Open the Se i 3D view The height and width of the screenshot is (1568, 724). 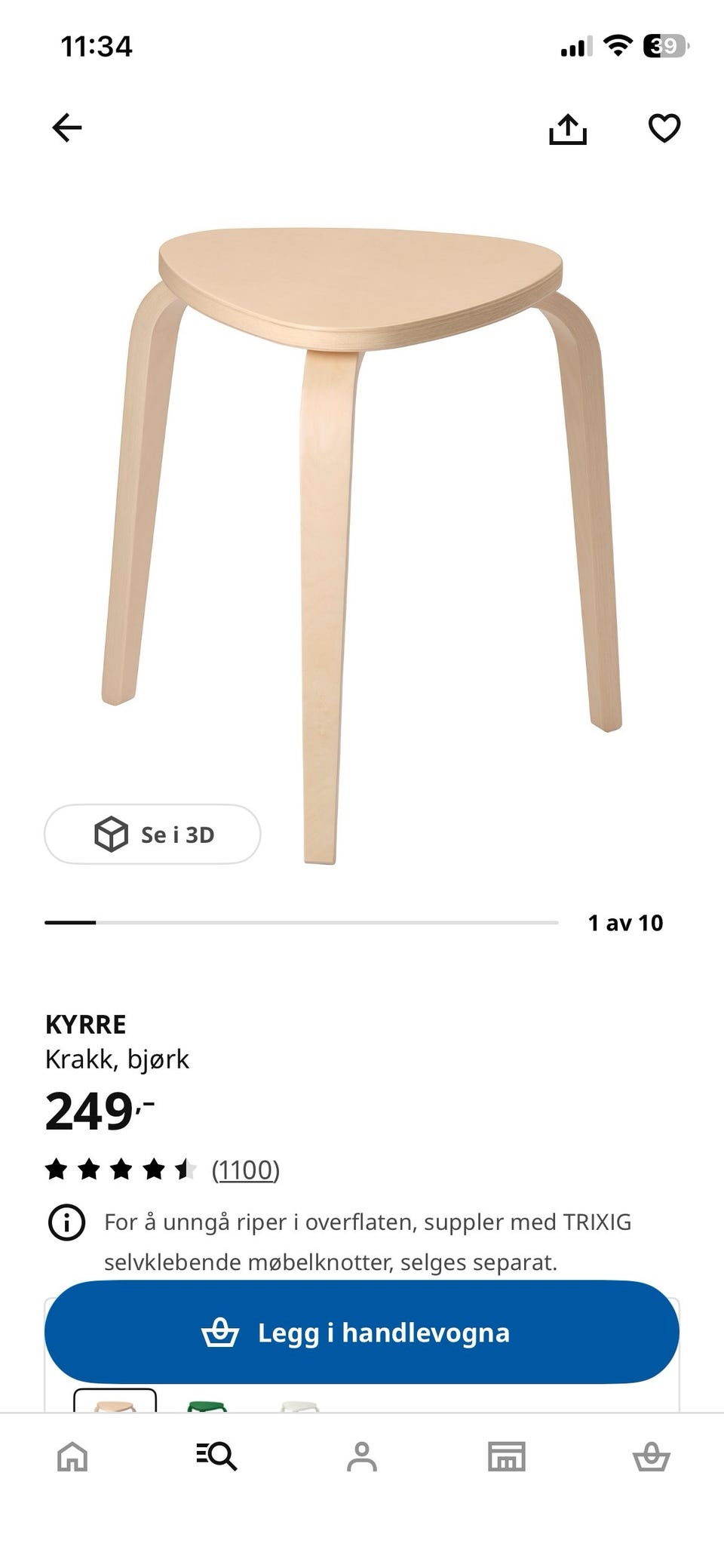click(152, 834)
